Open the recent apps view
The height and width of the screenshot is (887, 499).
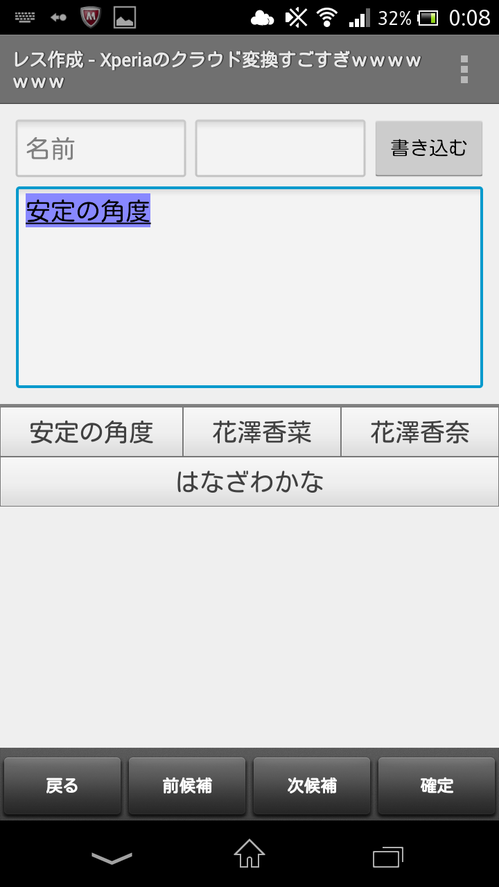coord(388,856)
